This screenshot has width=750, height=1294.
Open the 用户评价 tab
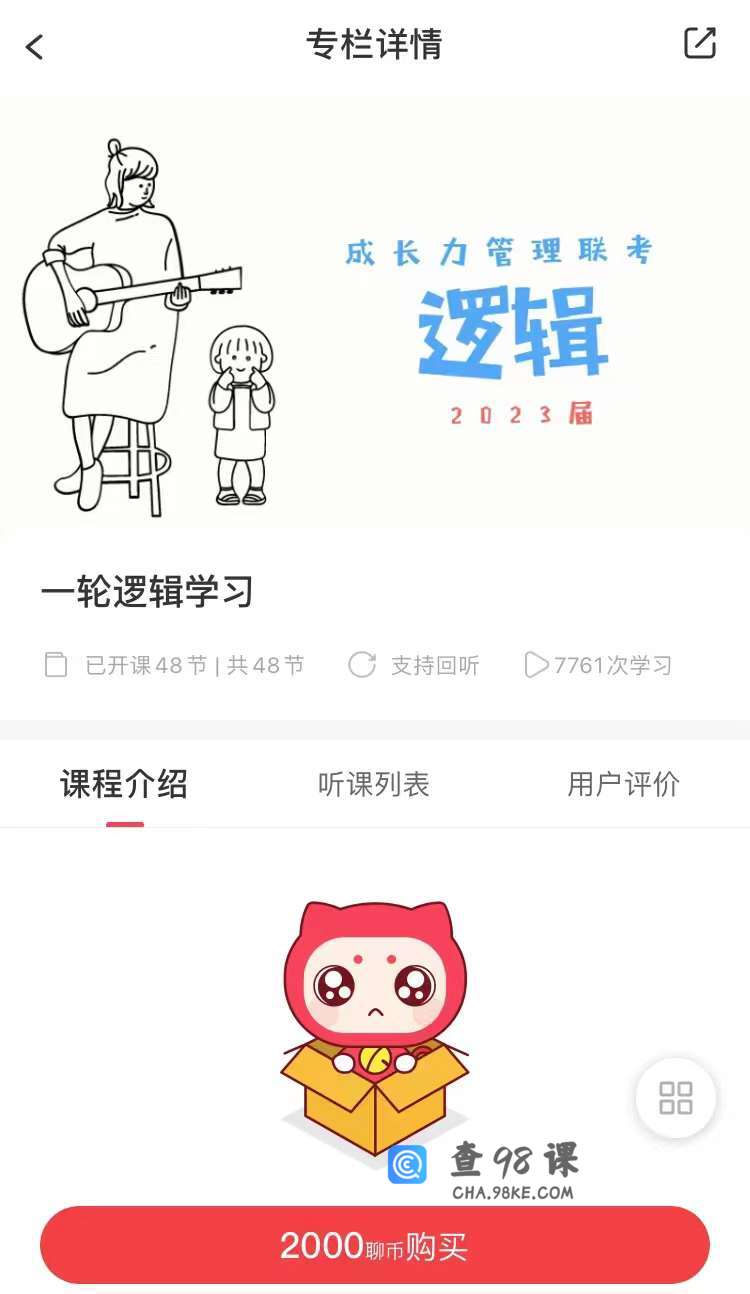tap(624, 785)
